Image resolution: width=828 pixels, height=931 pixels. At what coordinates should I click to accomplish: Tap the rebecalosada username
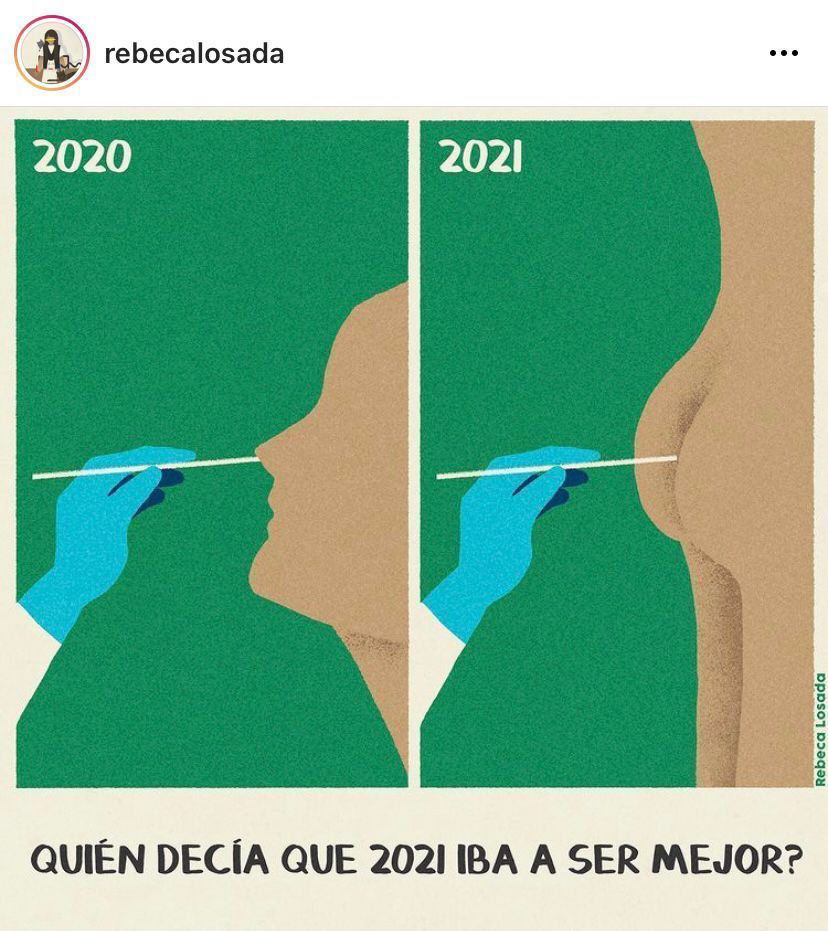tap(194, 54)
